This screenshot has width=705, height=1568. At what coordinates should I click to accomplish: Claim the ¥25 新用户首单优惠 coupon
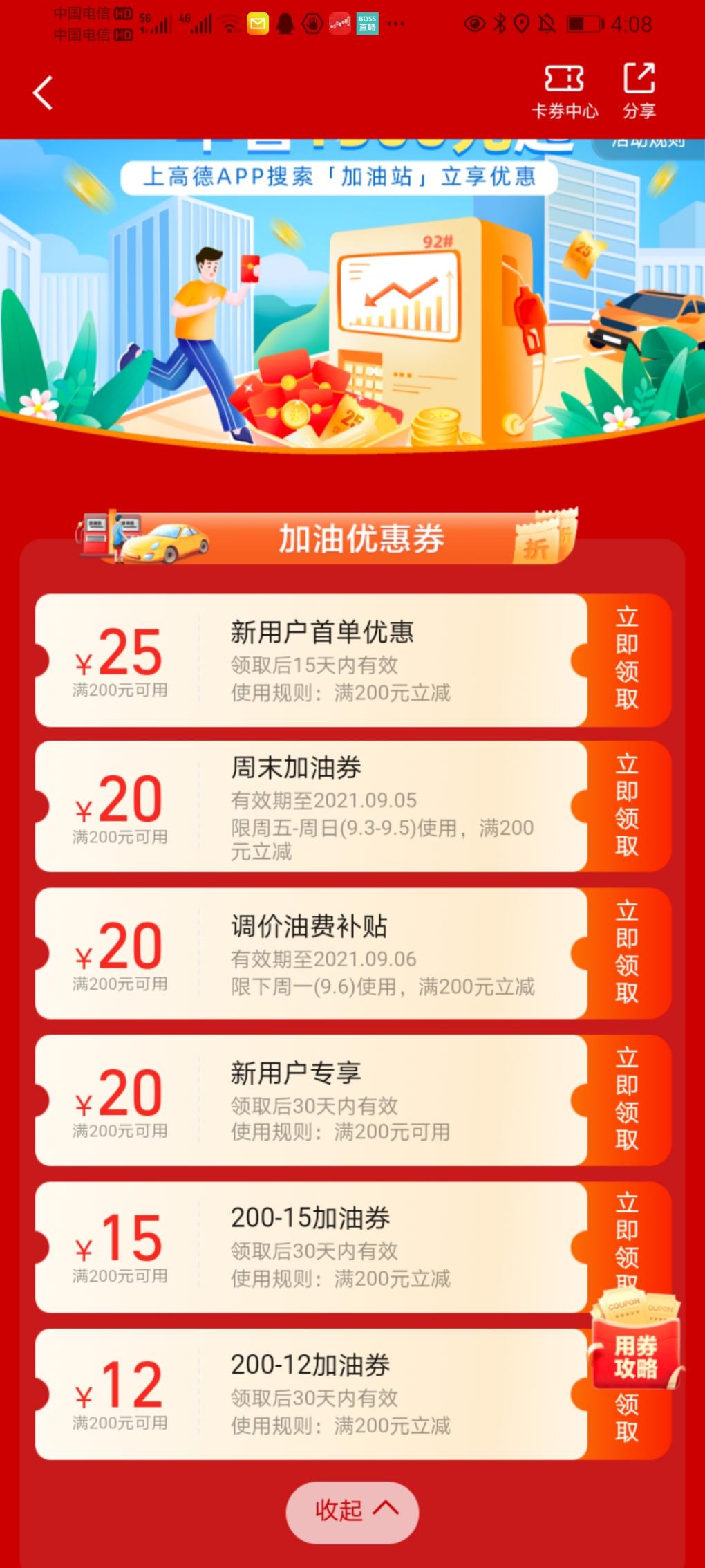(x=627, y=658)
